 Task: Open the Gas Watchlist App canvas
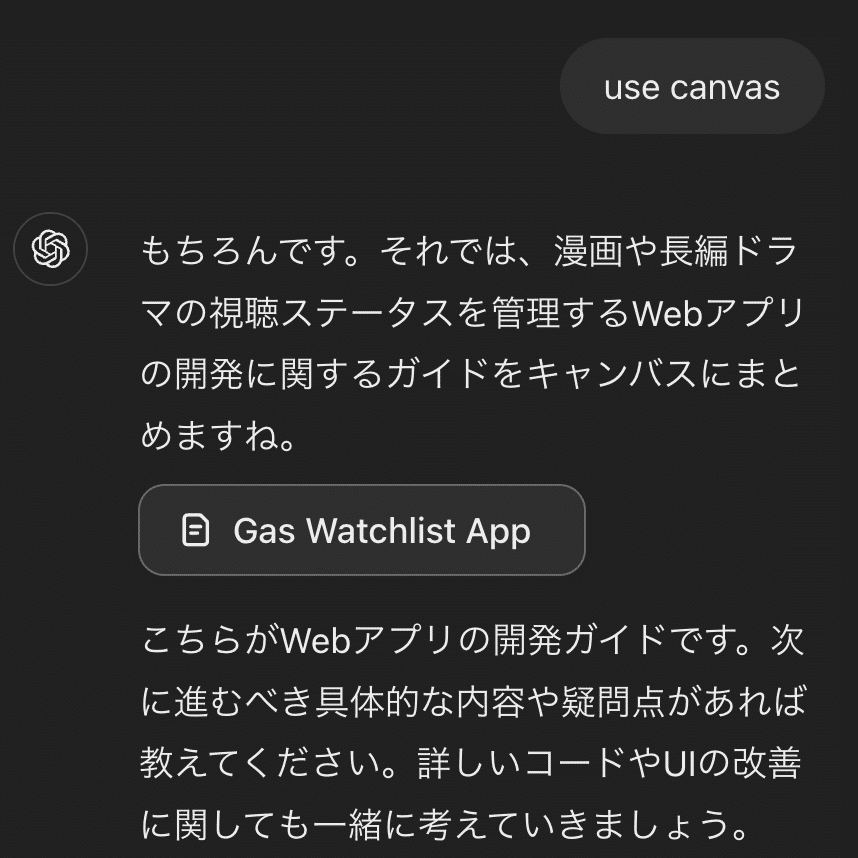click(361, 530)
